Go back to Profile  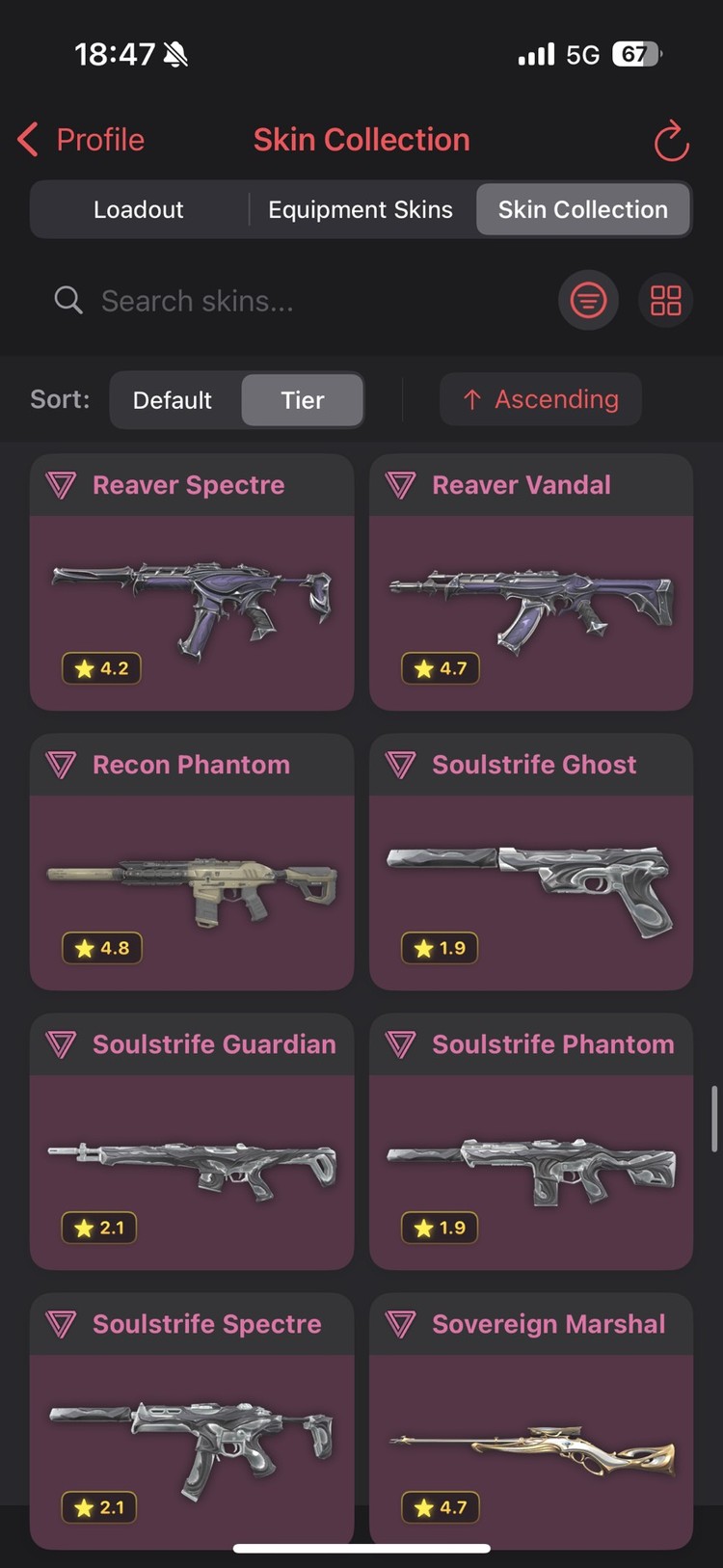(81, 140)
